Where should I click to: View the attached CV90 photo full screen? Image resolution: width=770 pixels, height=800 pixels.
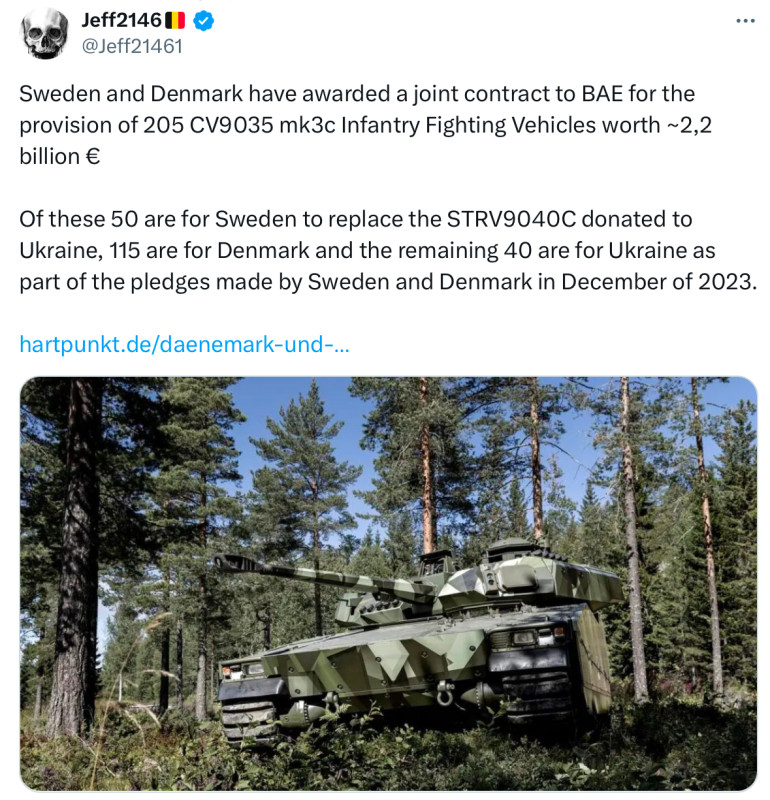[388, 583]
